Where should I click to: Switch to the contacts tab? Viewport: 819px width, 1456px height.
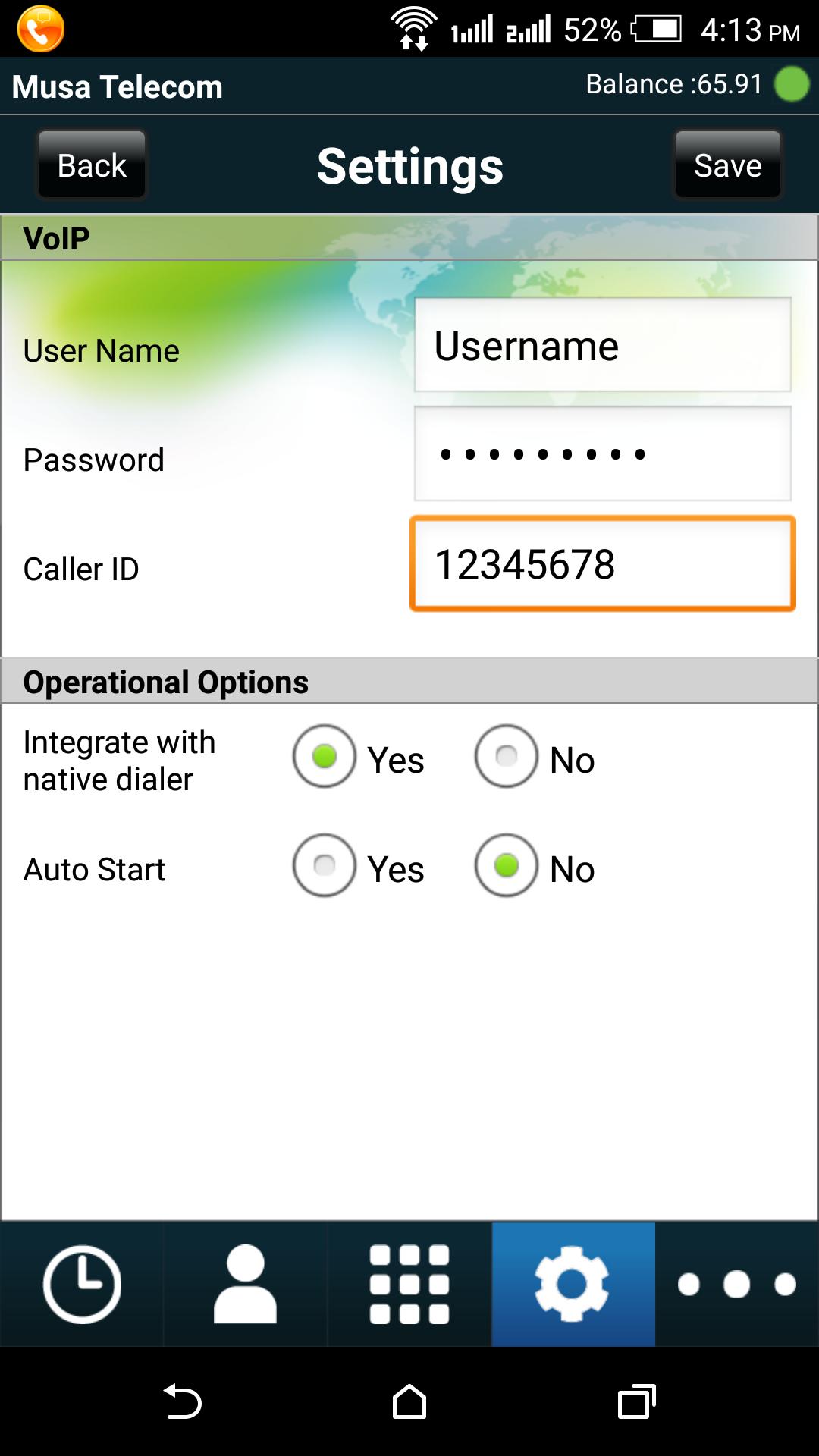pyautogui.click(x=245, y=1285)
